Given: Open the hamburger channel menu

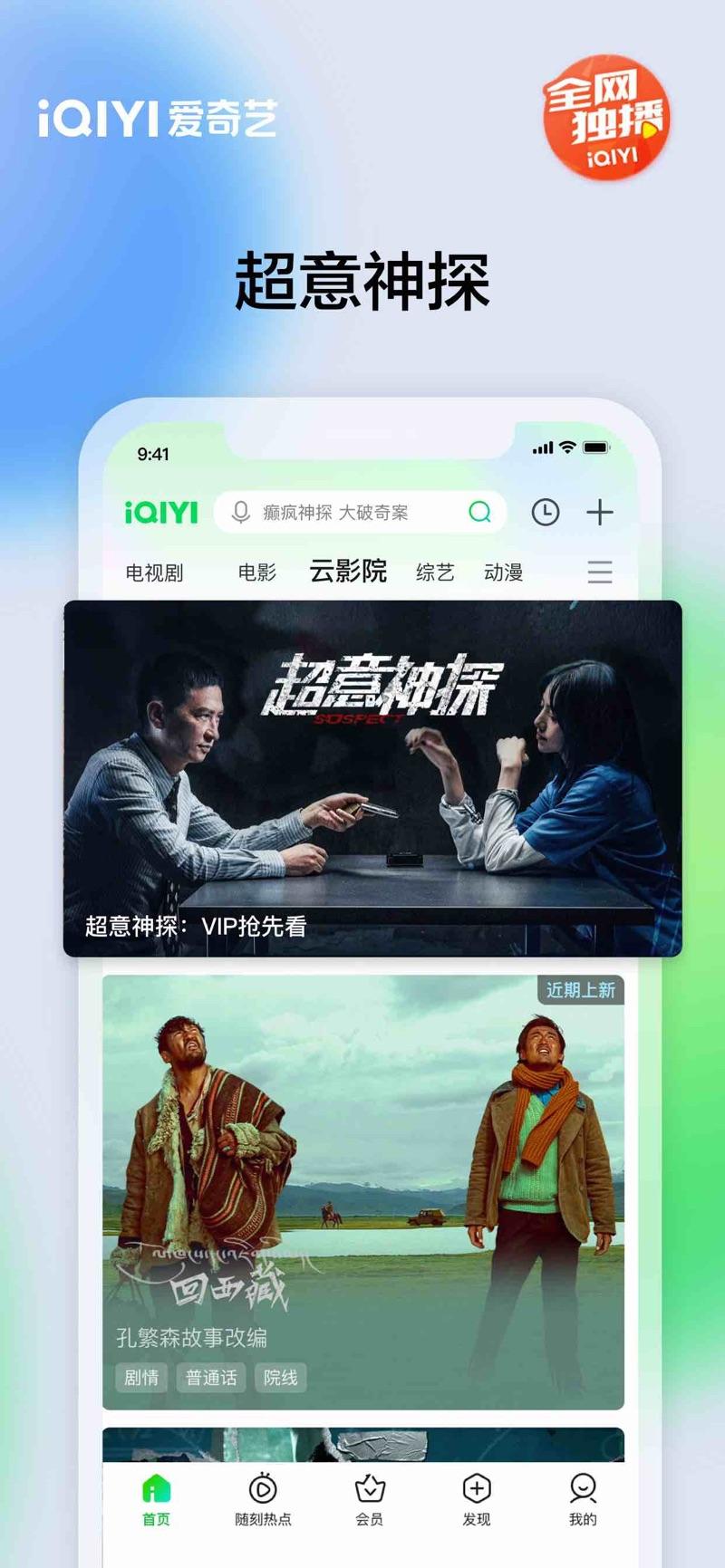Looking at the screenshot, I should 599,572.
